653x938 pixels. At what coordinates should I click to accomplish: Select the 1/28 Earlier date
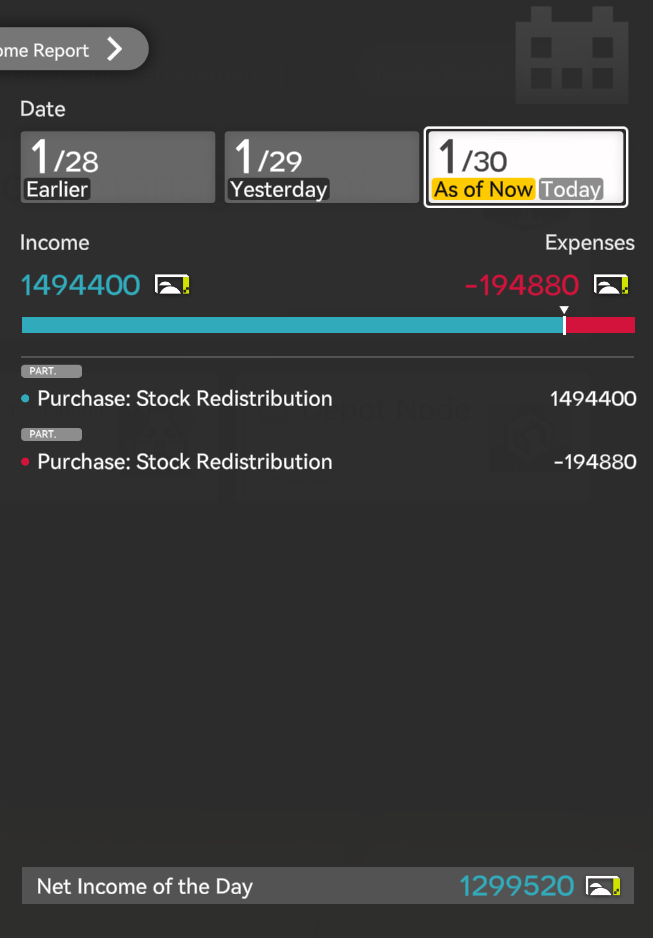118,167
